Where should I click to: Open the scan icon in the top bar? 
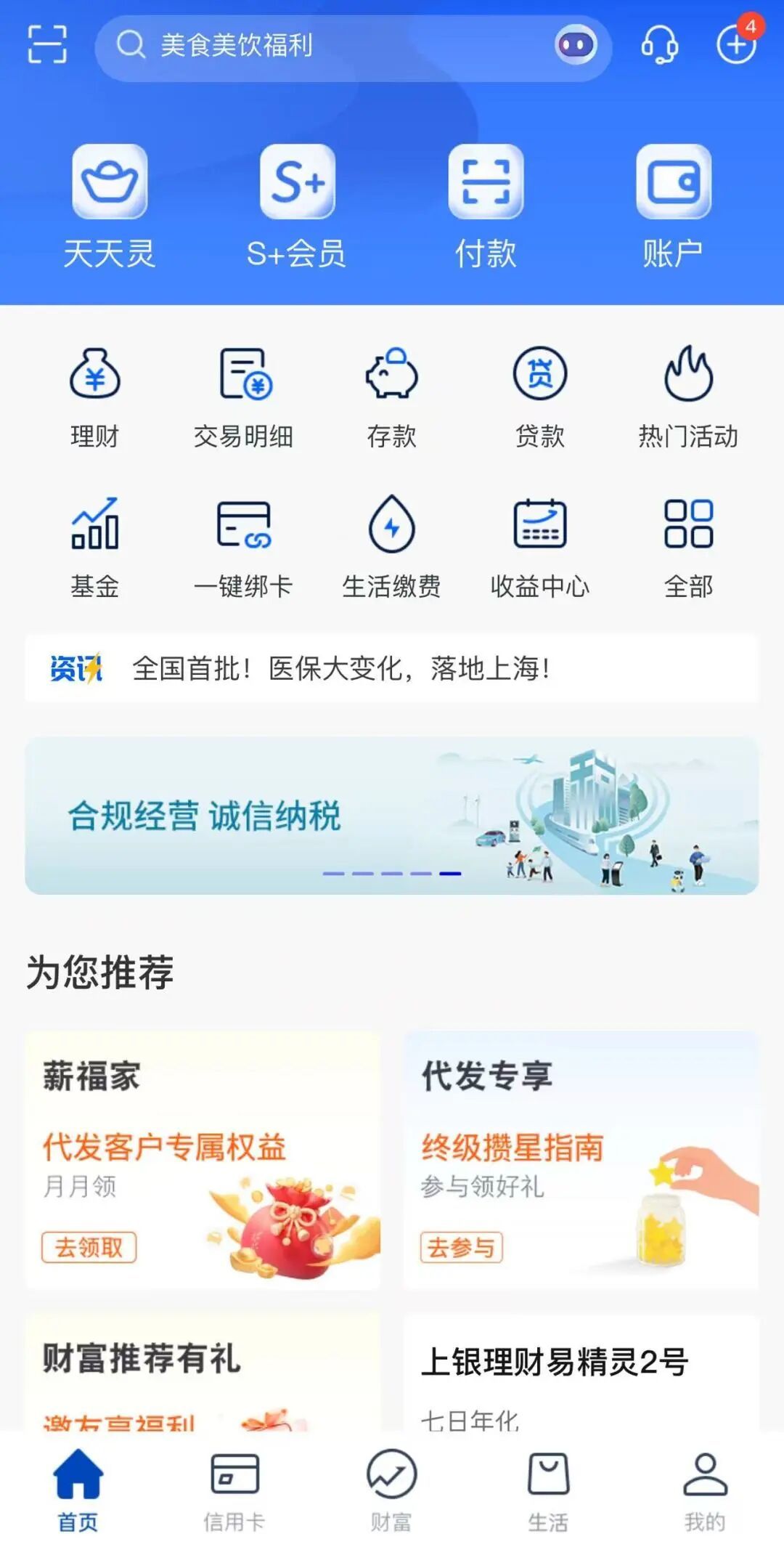coord(47,45)
